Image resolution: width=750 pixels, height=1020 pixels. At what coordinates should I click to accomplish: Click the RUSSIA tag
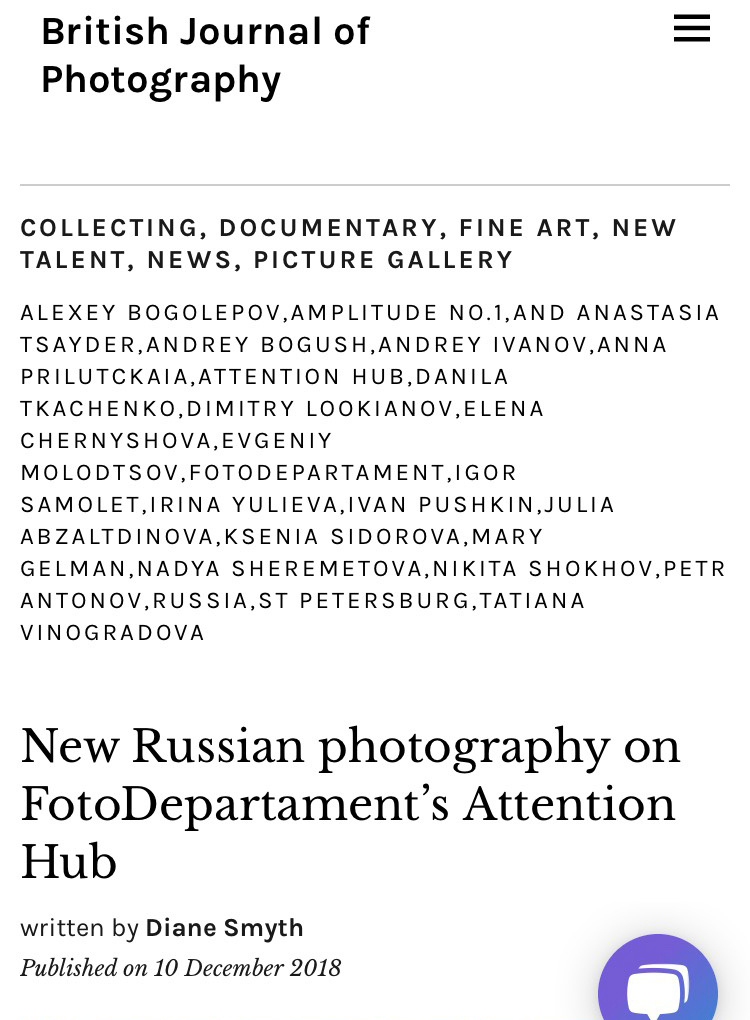(200, 600)
